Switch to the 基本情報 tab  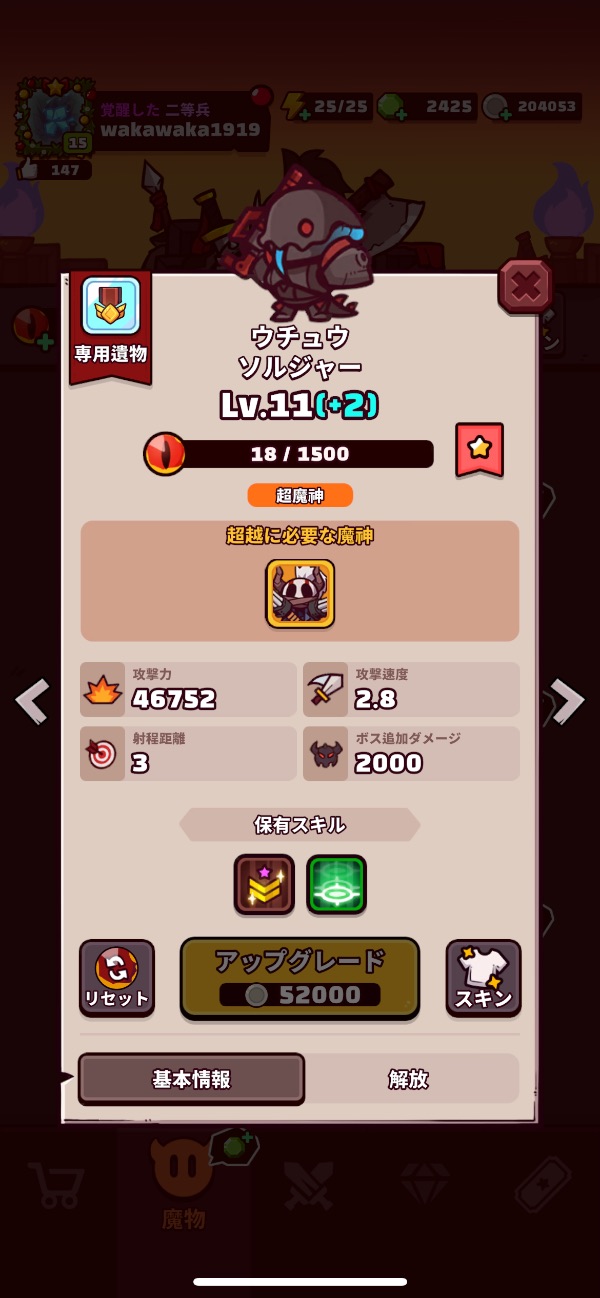click(191, 1079)
